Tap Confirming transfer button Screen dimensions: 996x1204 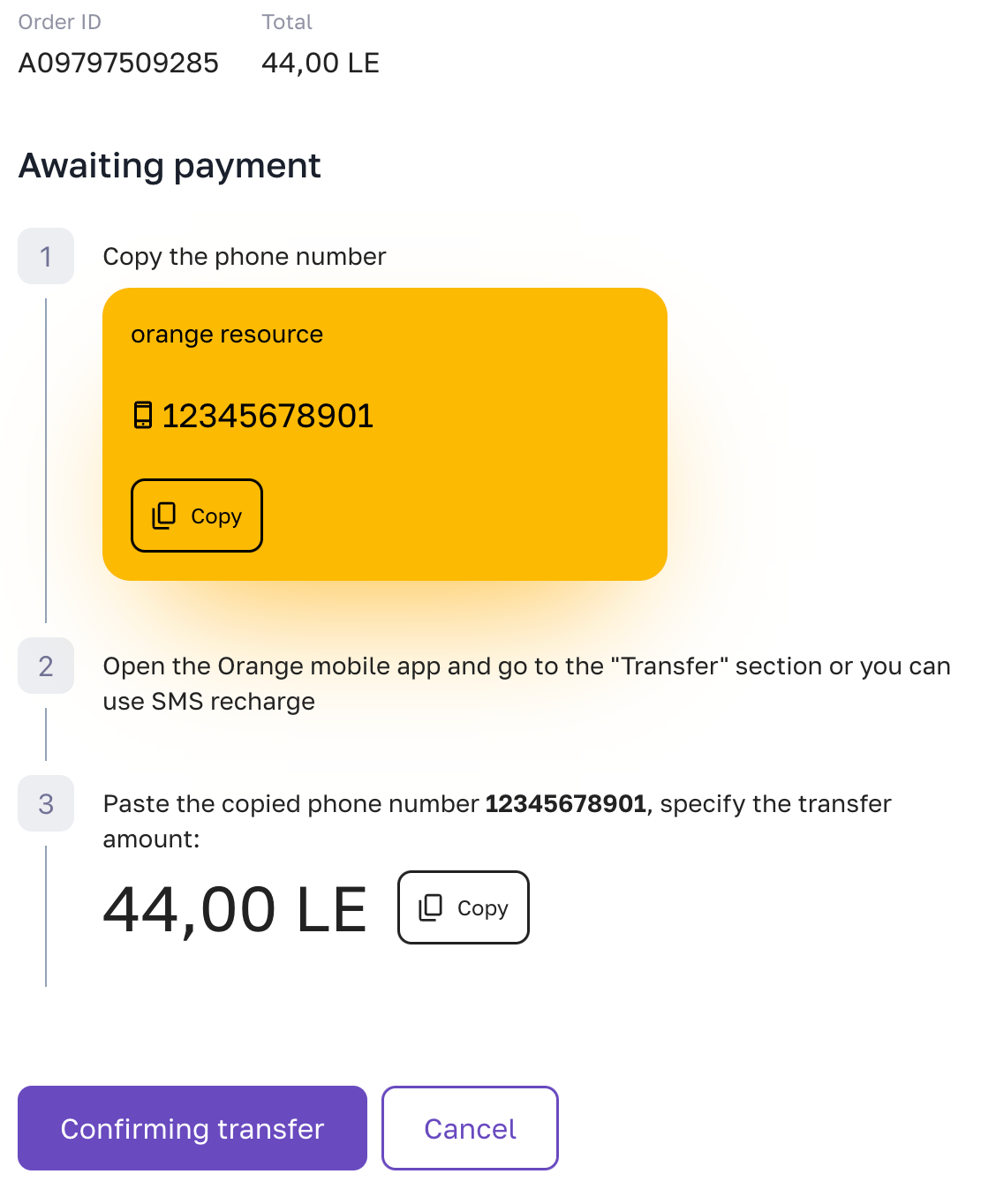tap(192, 1128)
